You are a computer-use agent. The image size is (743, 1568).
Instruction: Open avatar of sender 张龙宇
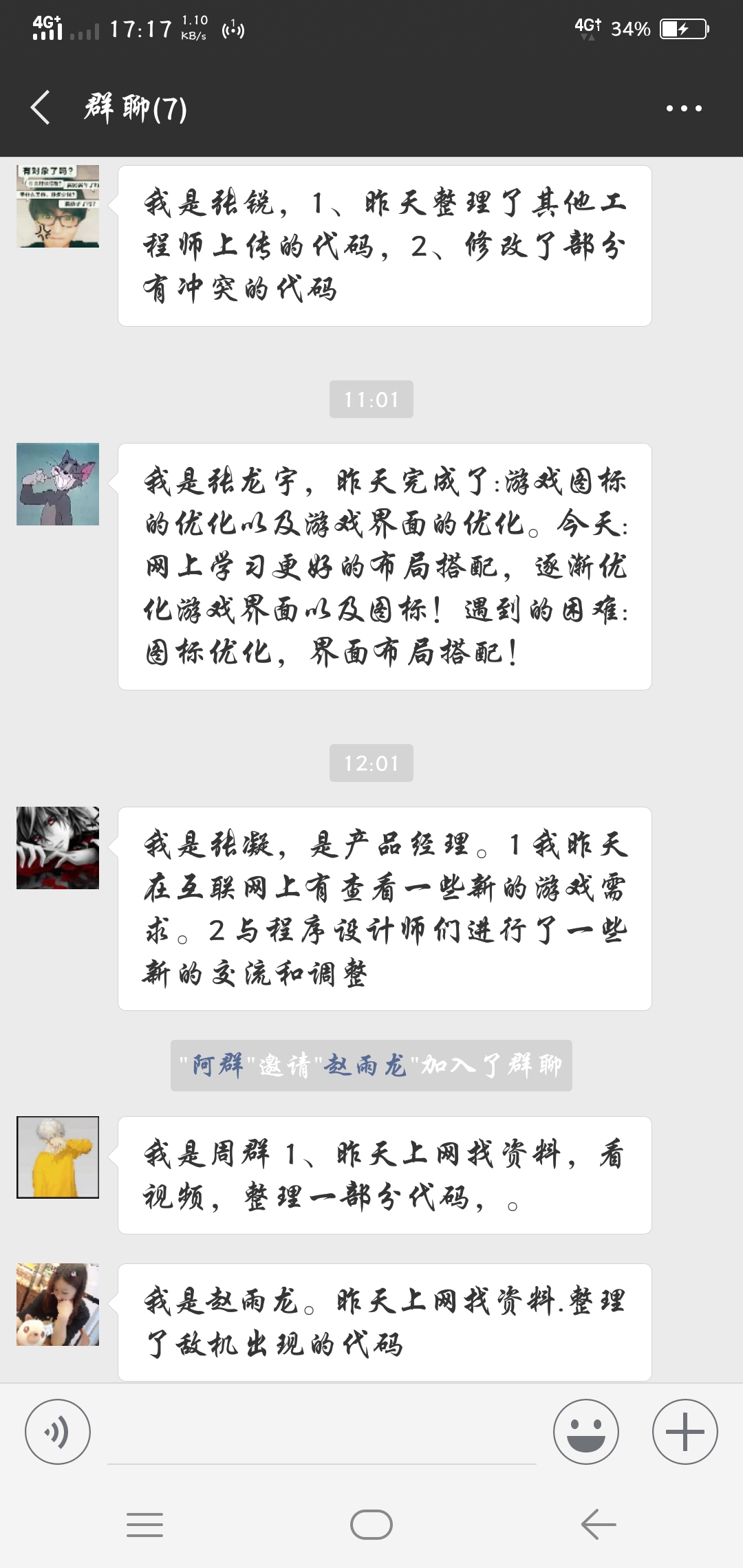click(58, 484)
